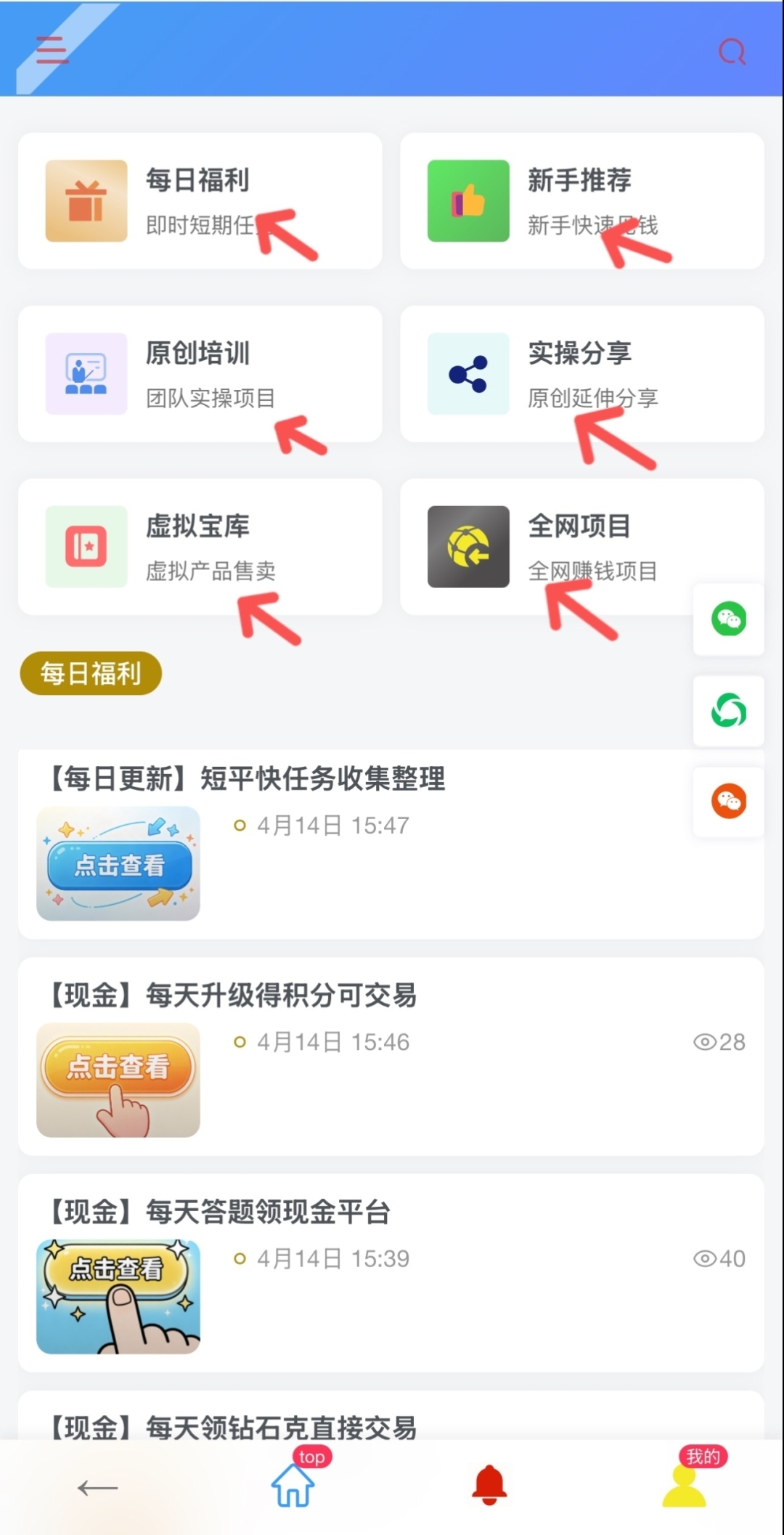Open the hamburger menu
Image resolution: width=784 pixels, height=1535 pixels.
coord(52,50)
